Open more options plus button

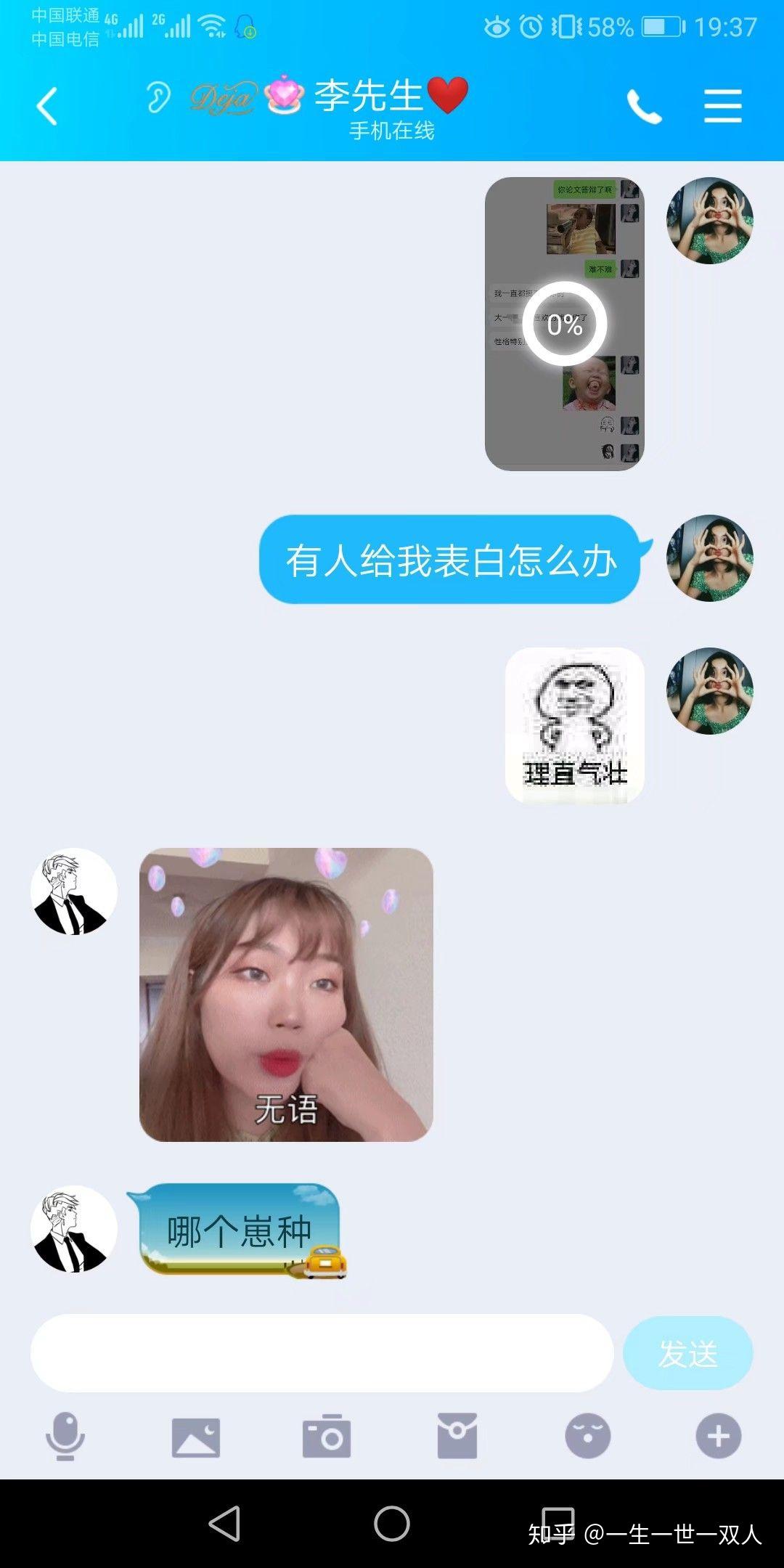click(718, 1437)
